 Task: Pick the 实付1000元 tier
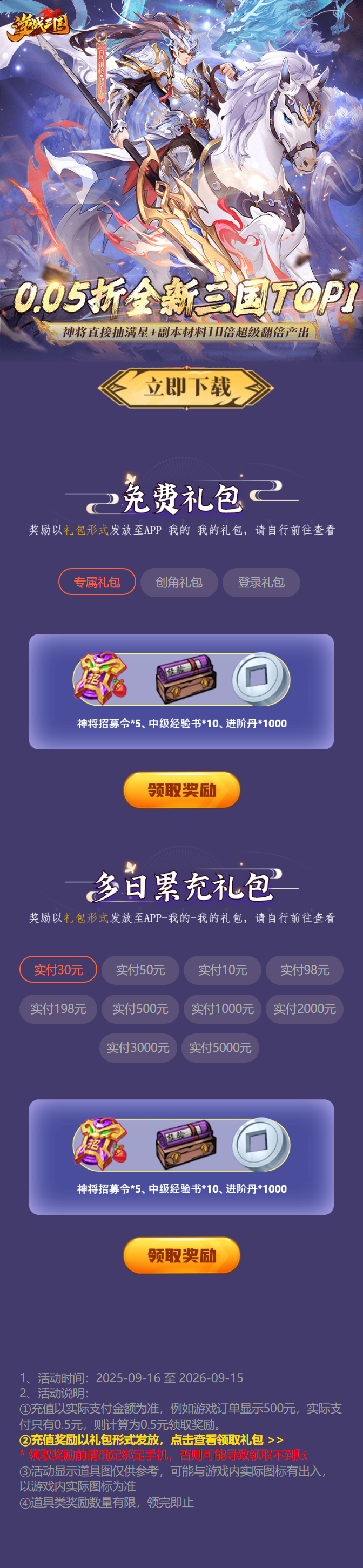coord(223,1009)
